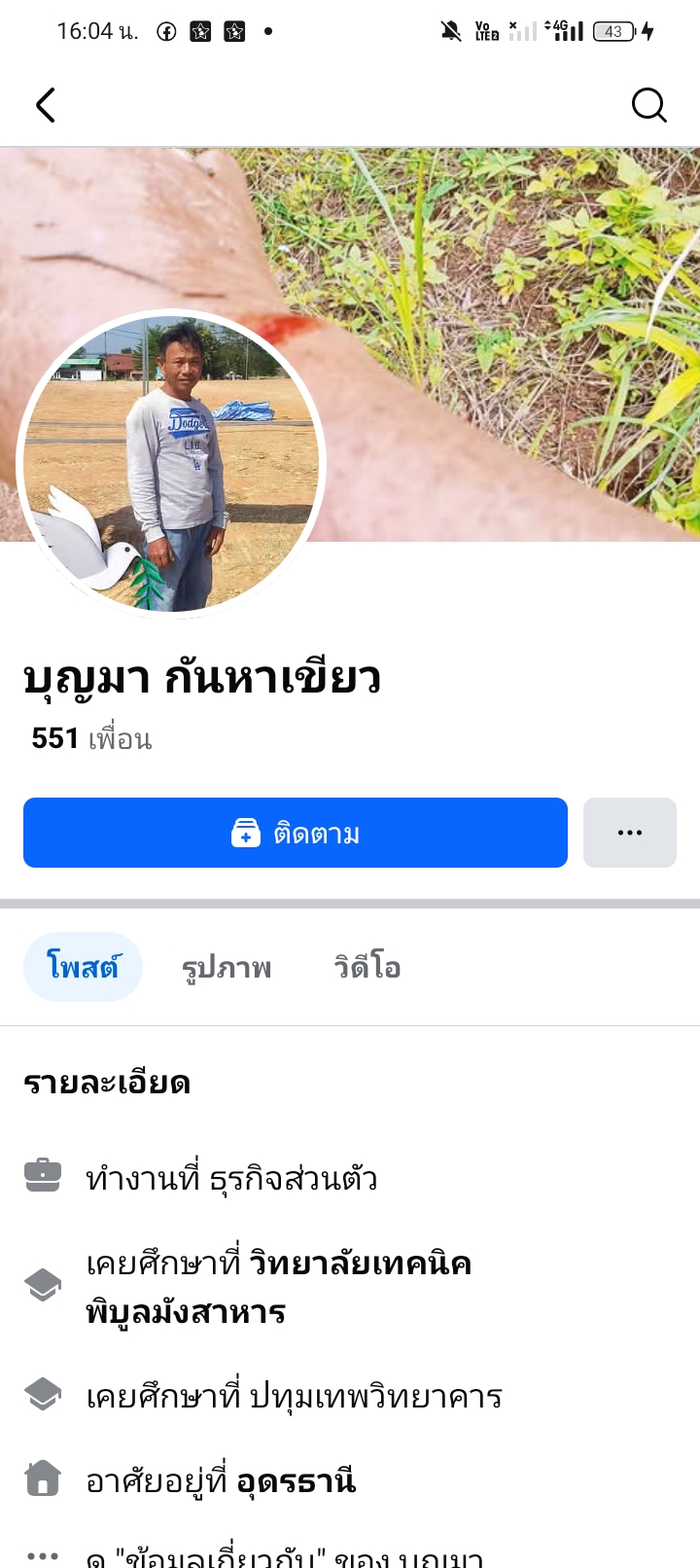Open the อุดรธานี location link
This screenshot has height=1568, width=700.
point(296,1481)
